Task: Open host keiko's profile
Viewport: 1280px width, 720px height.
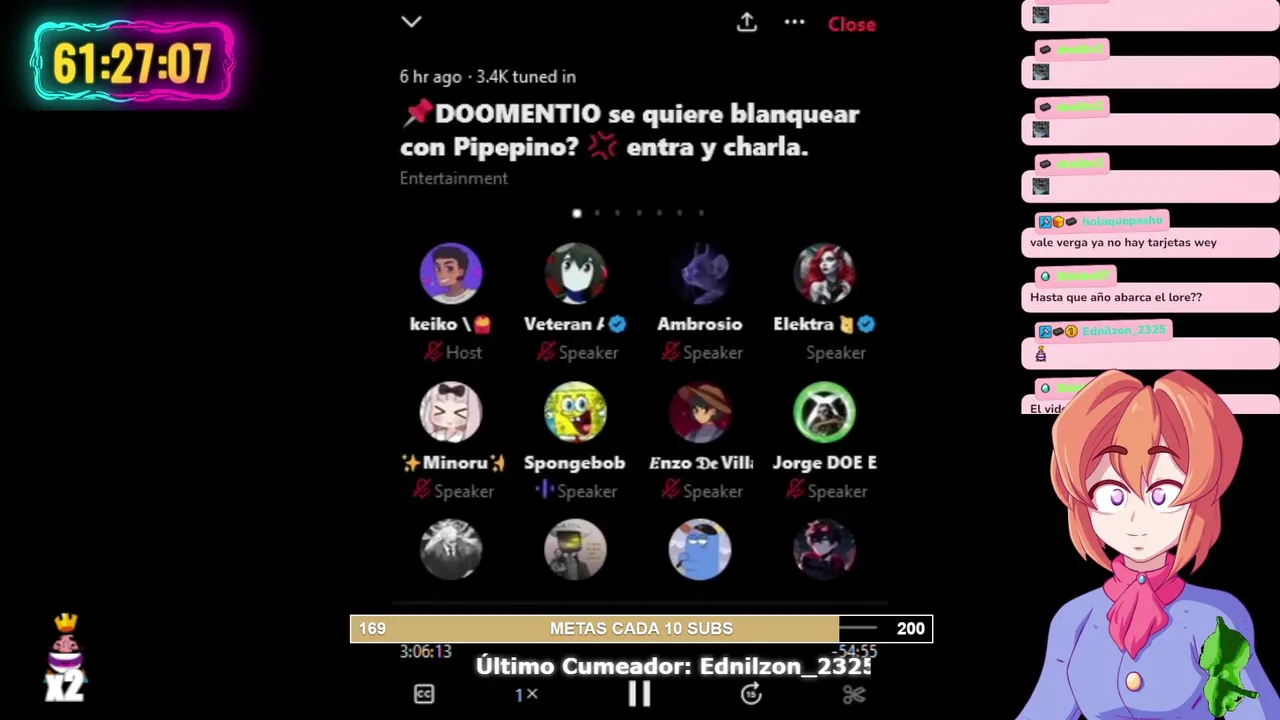Action: pos(451,273)
